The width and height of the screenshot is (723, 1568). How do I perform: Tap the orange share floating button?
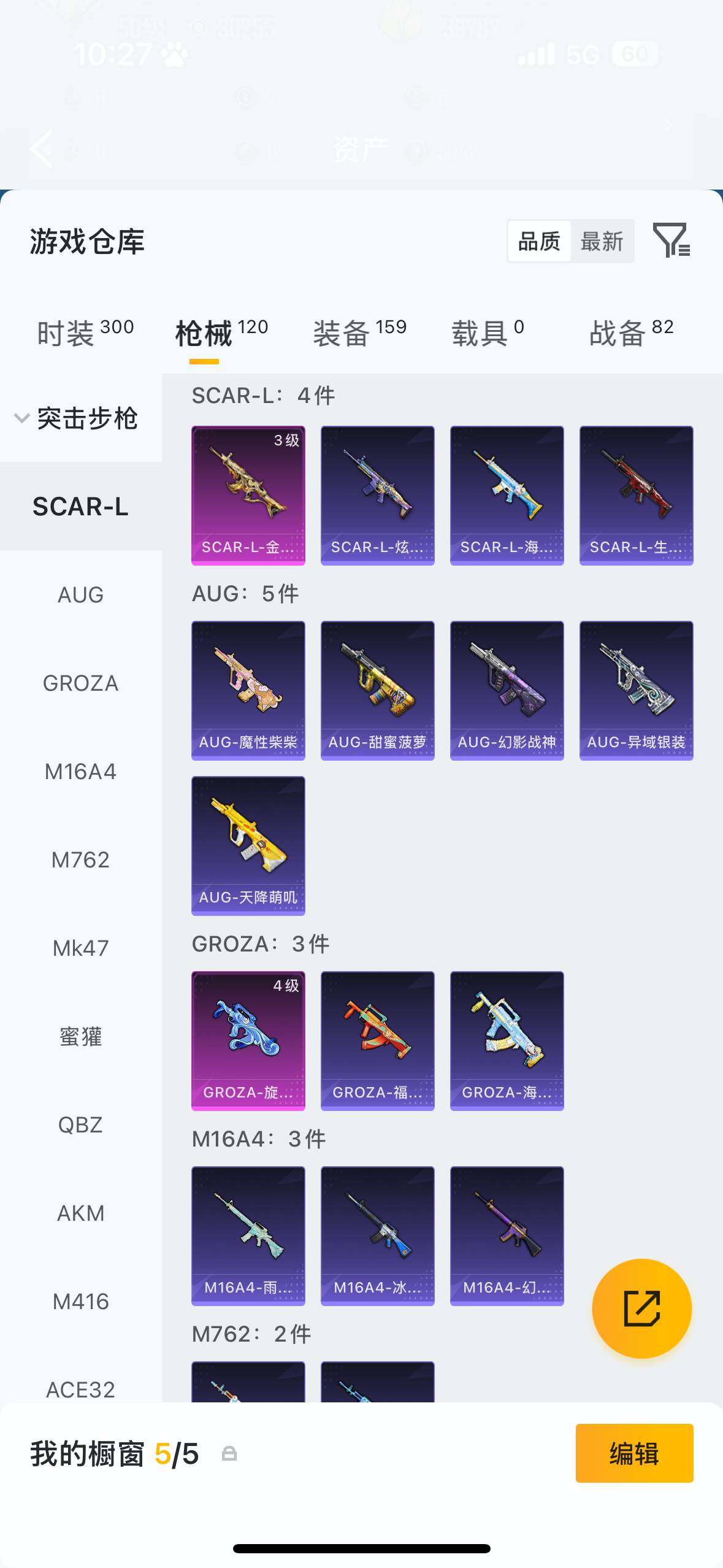(641, 1308)
